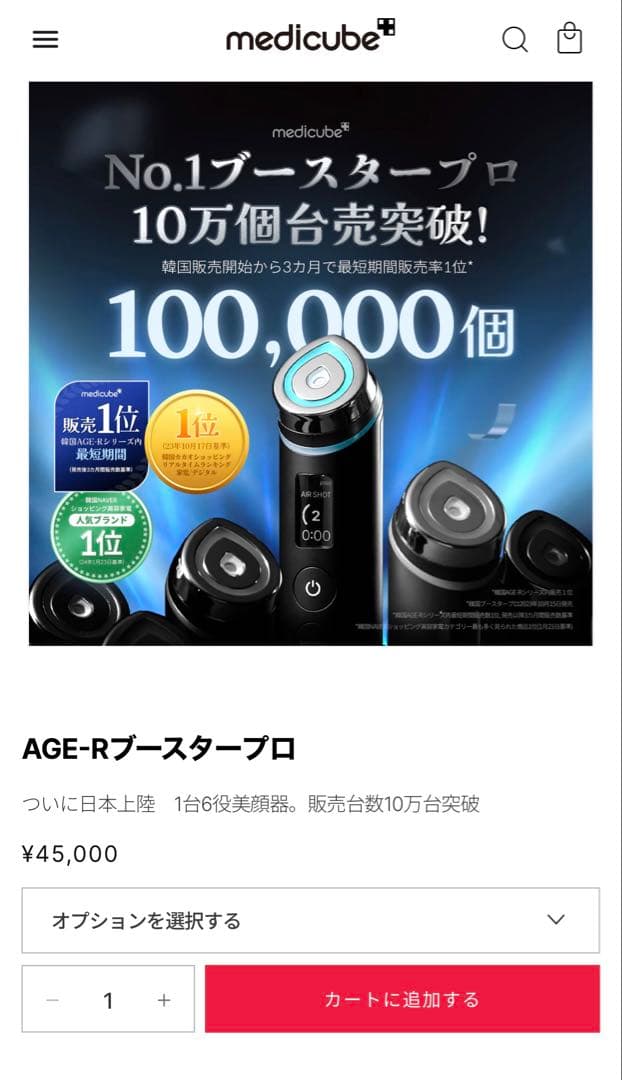
Task: Open the hamburger menu
Action: click(x=45, y=40)
